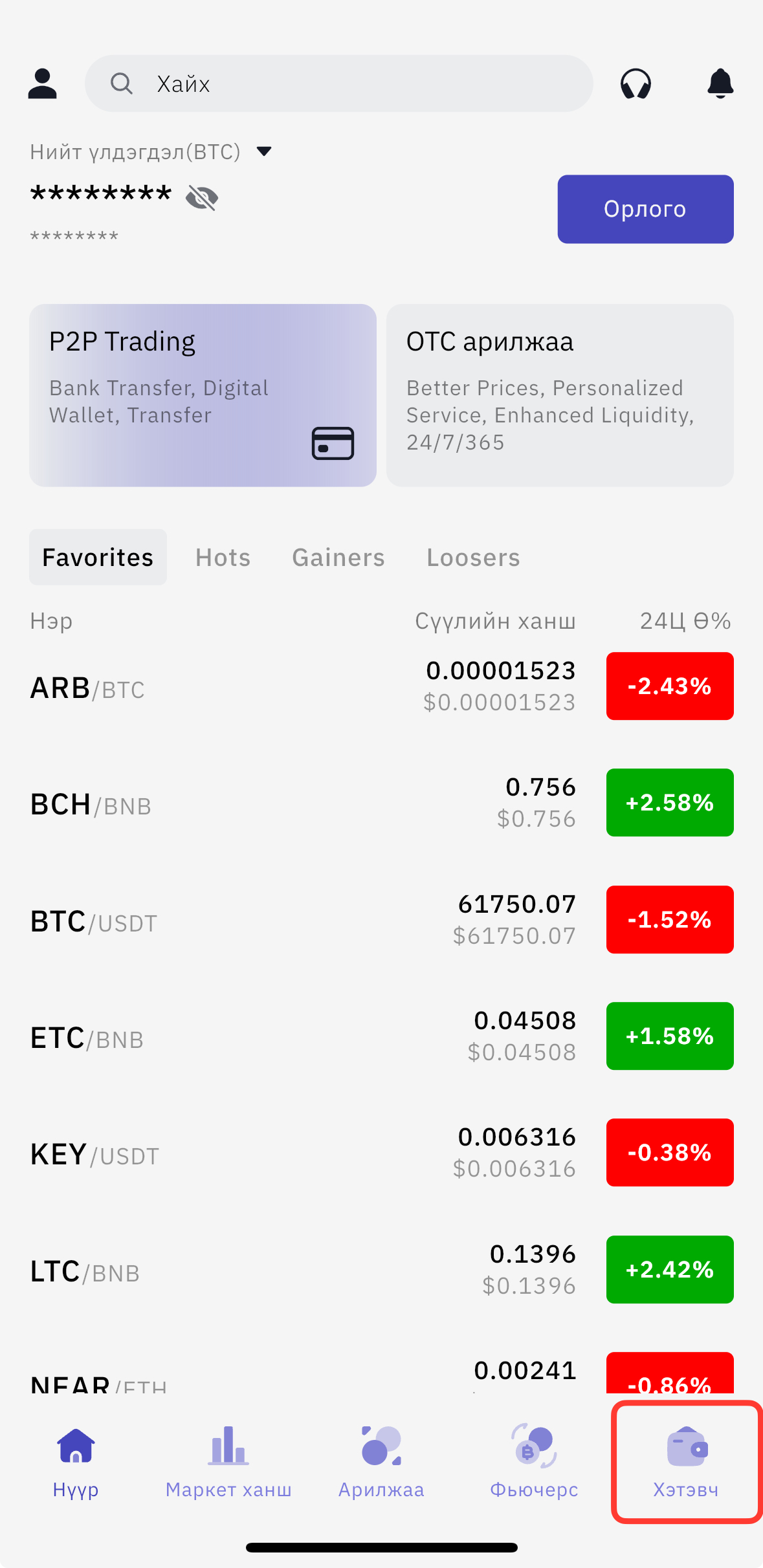763x1568 pixels.
Task: Tap the Орлого deposit button
Action: click(645, 209)
